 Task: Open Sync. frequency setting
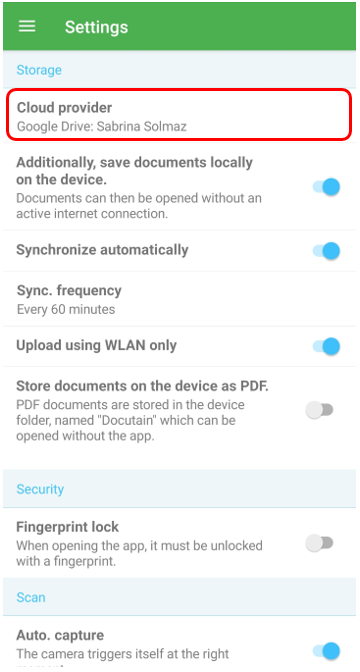coord(179,299)
